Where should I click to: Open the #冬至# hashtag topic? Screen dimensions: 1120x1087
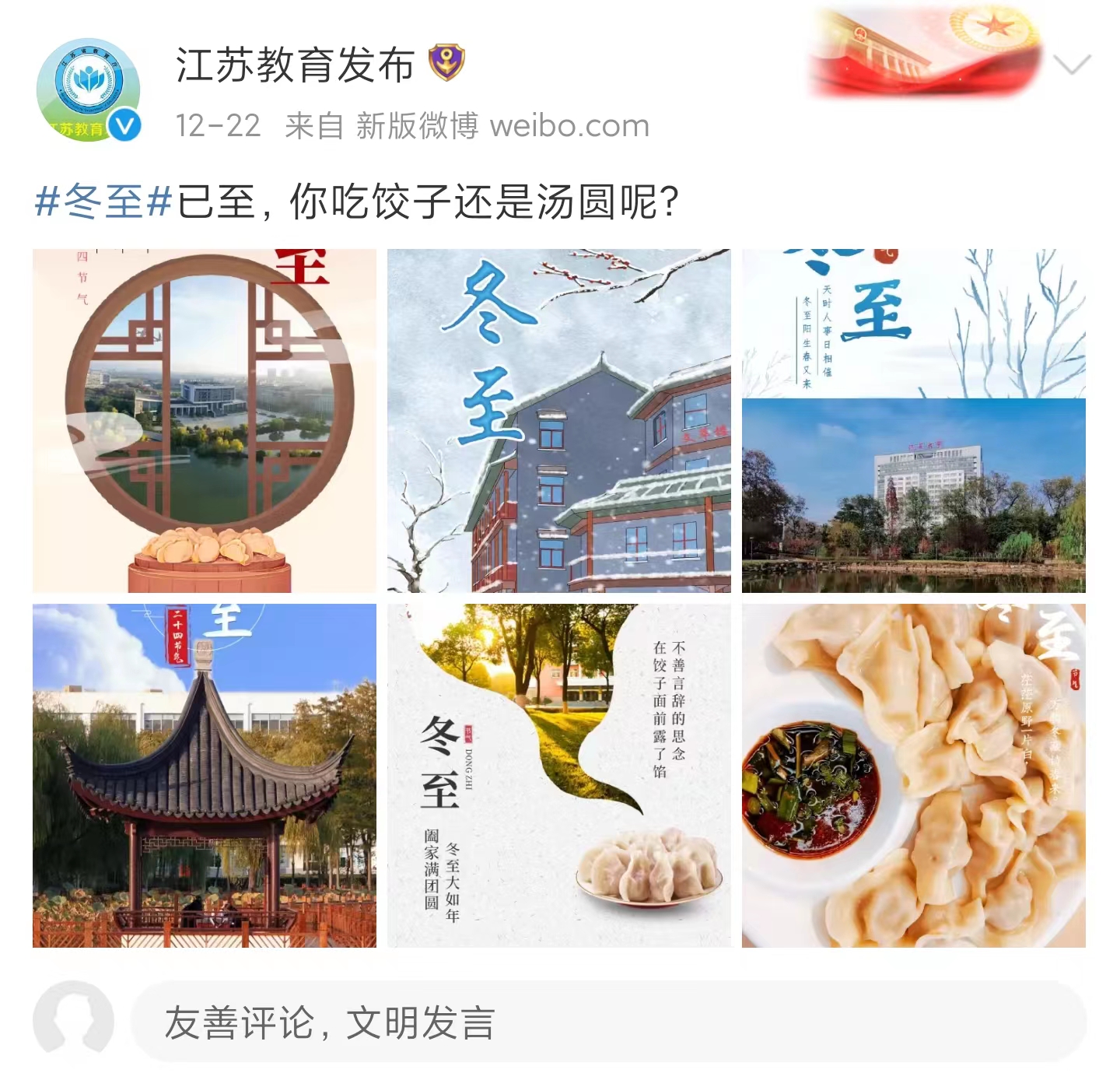tap(103, 202)
